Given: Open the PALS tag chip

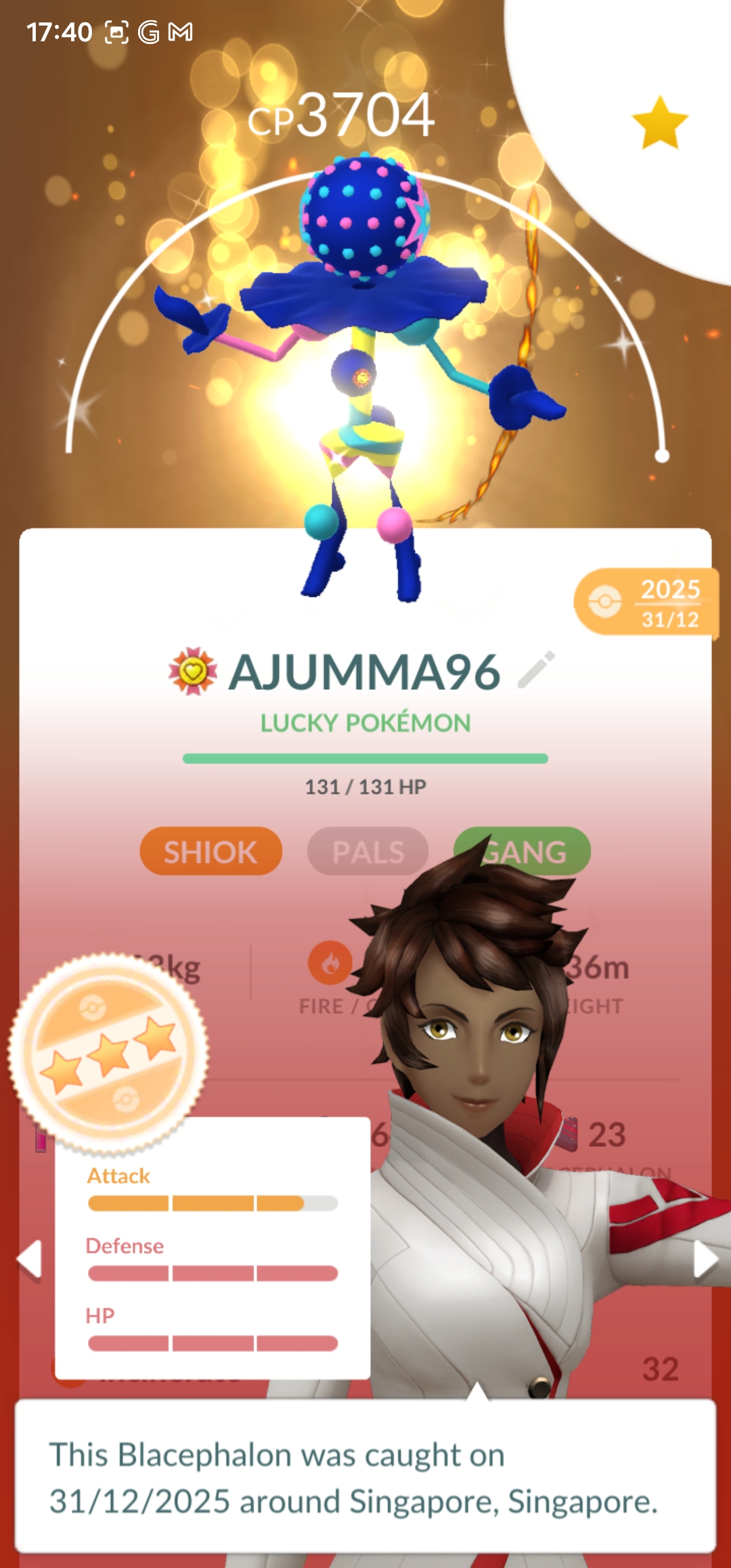Looking at the screenshot, I should click(368, 851).
